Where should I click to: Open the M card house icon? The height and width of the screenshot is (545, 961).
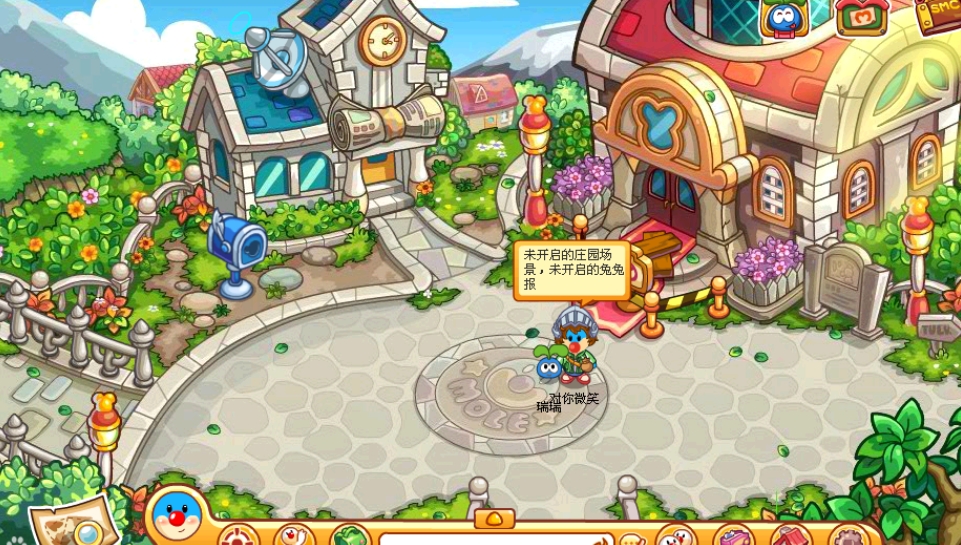[861, 16]
